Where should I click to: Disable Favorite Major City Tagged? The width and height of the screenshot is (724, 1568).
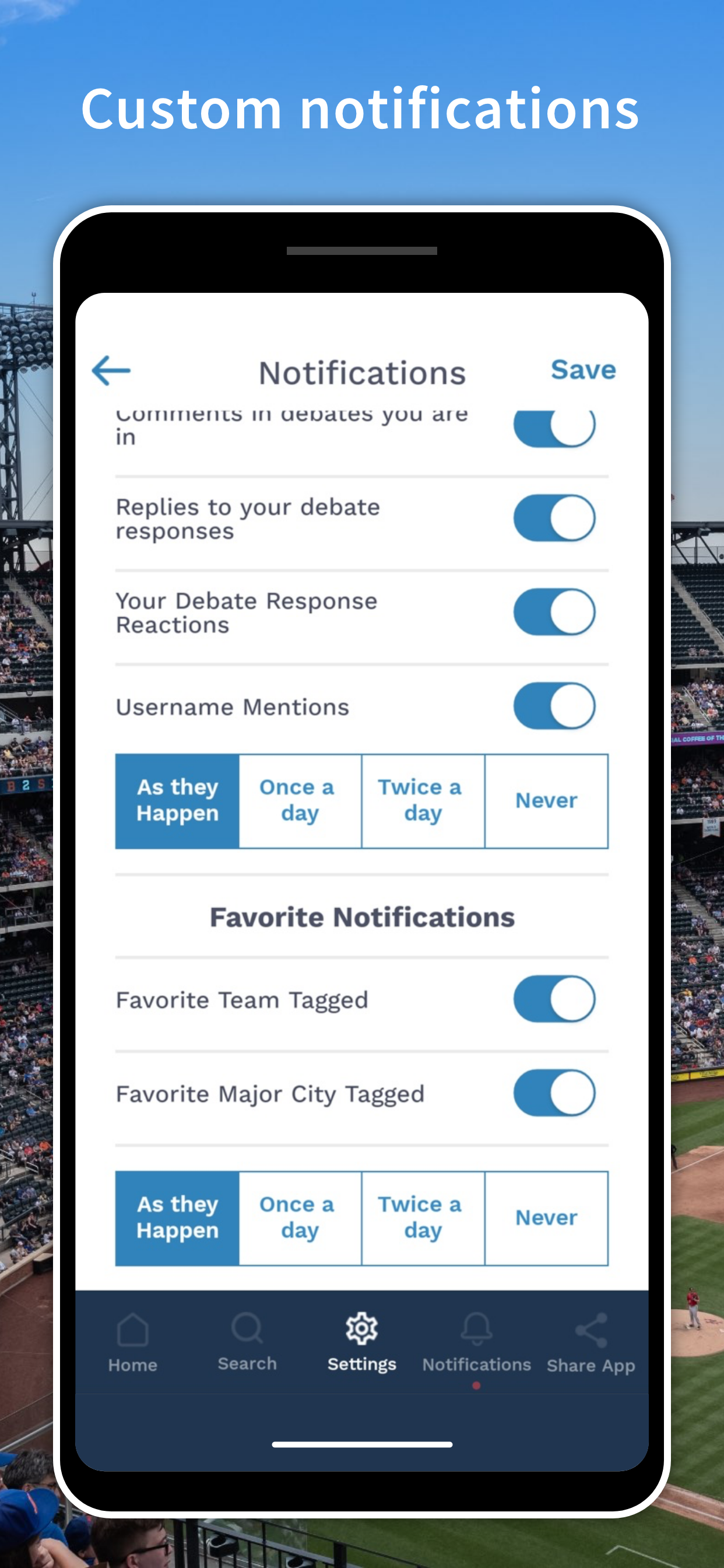coord(554,1093)
